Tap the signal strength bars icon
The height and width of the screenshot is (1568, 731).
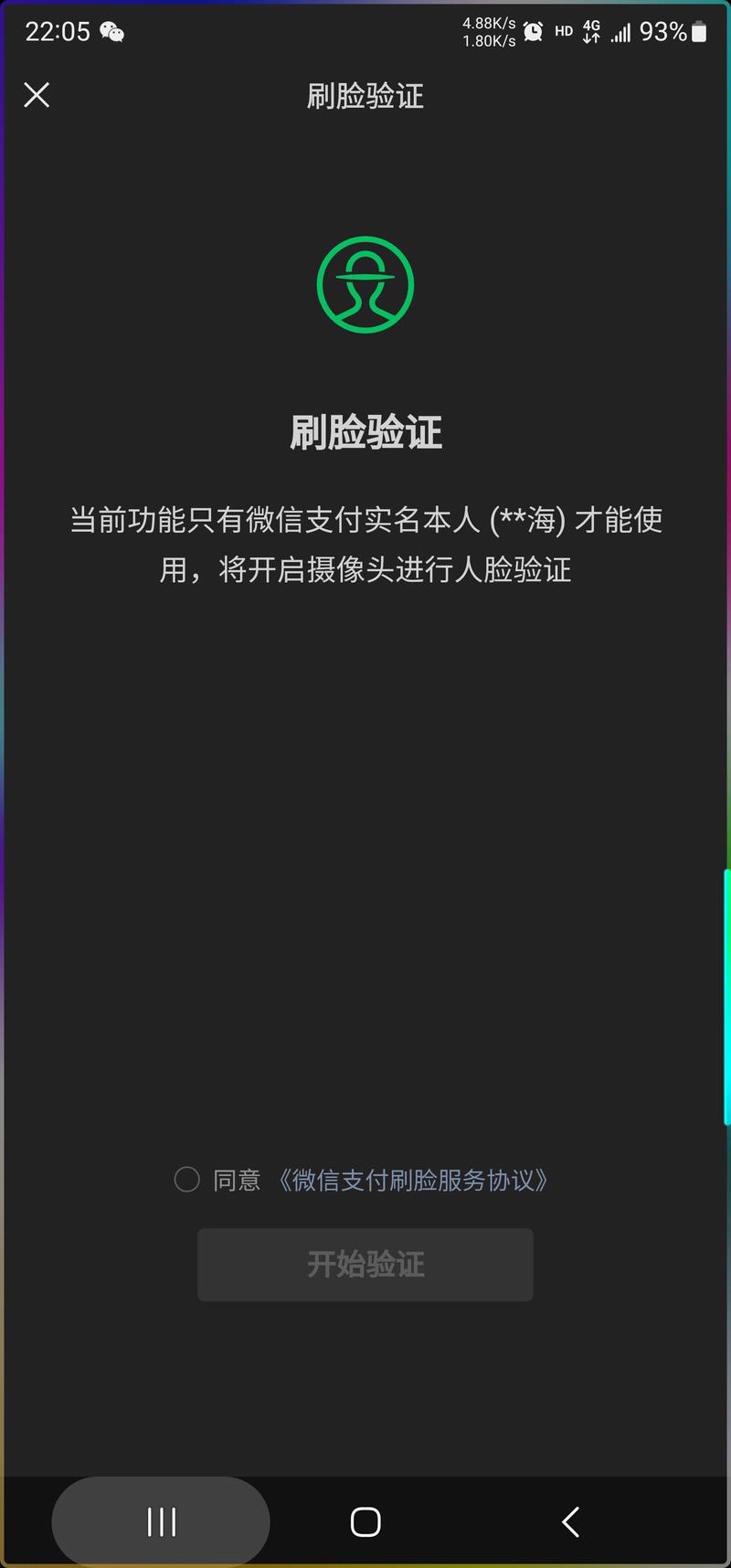click(620, 32)
